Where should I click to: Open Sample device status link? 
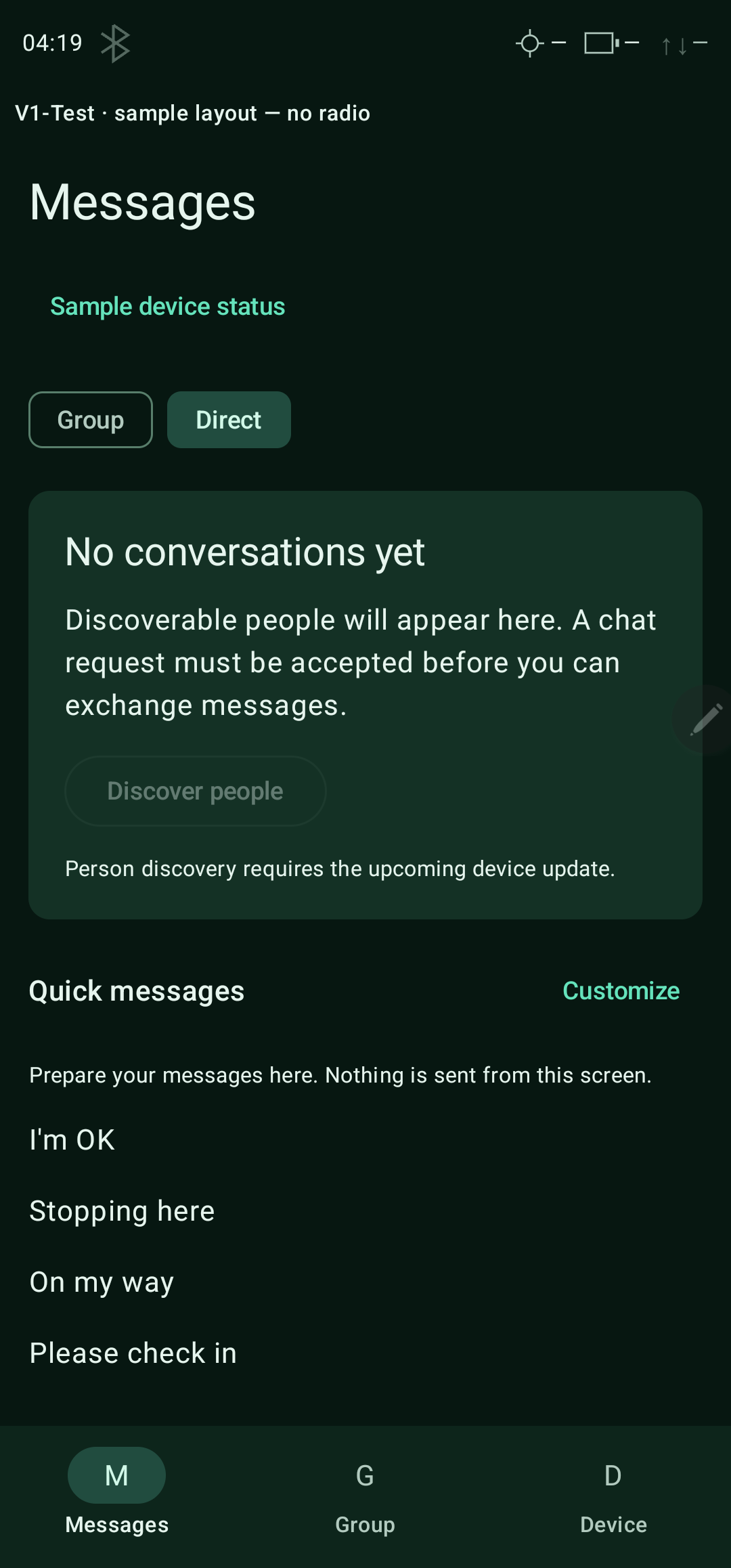(168, 307)
